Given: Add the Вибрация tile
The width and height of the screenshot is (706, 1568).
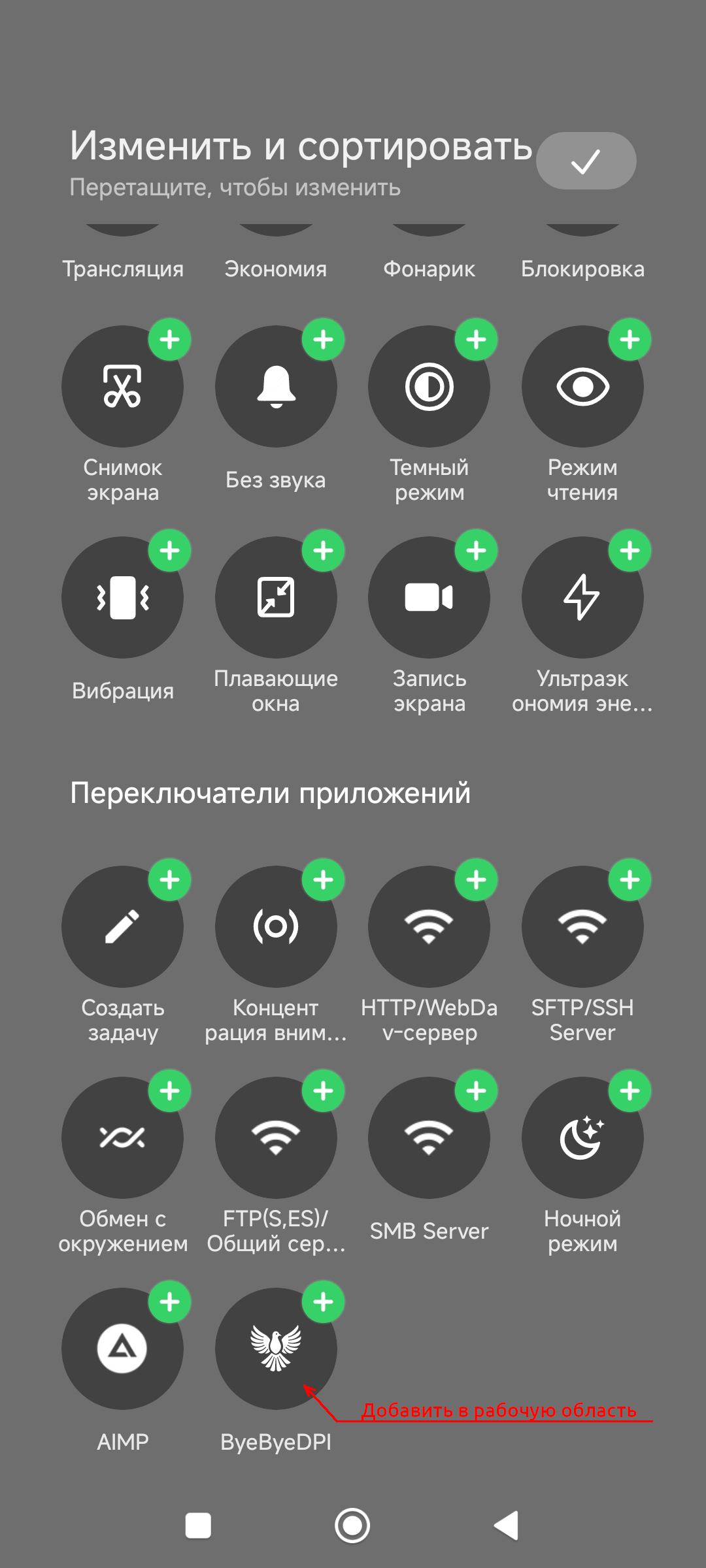Looking at the screenshot, I should (170, 551).
